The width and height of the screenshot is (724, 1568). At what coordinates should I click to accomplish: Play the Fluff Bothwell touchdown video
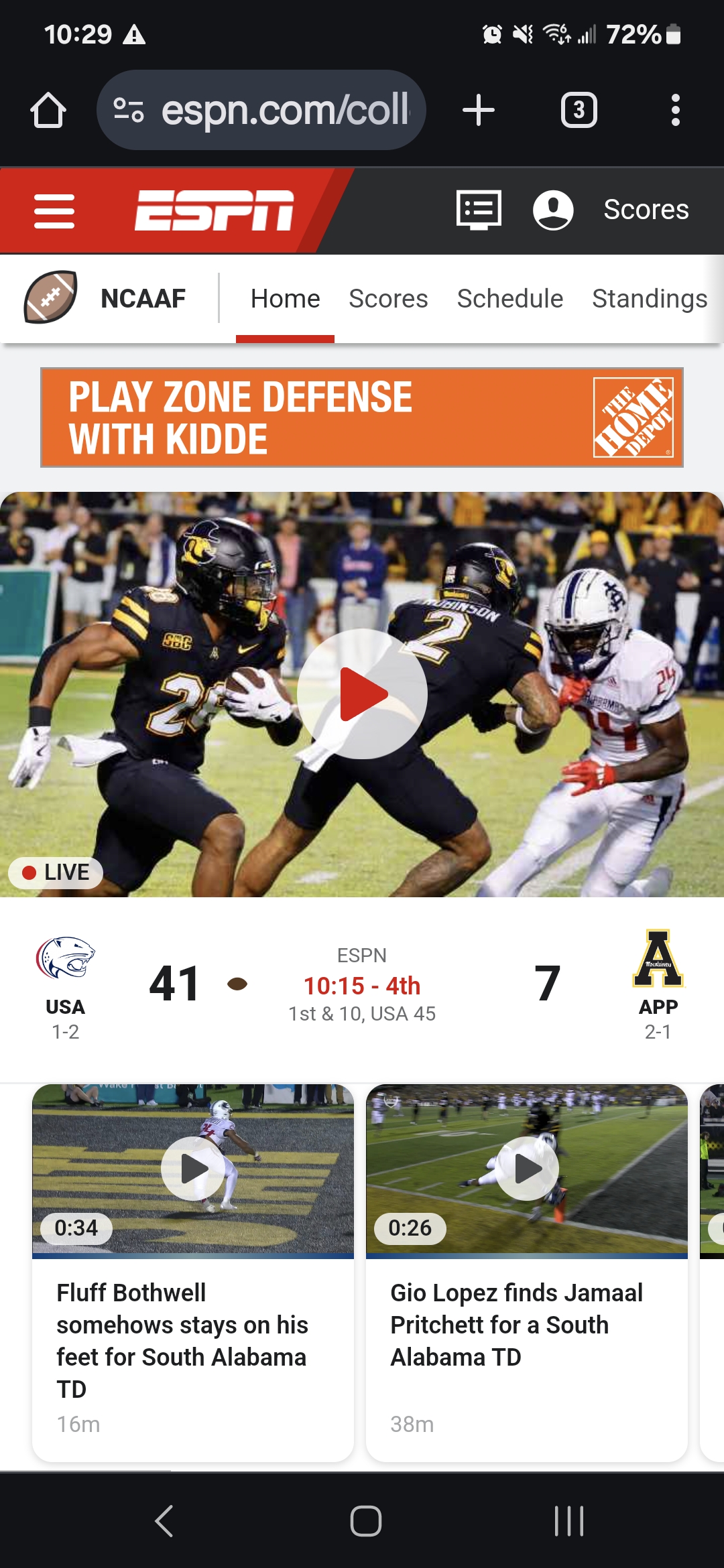193,1169
